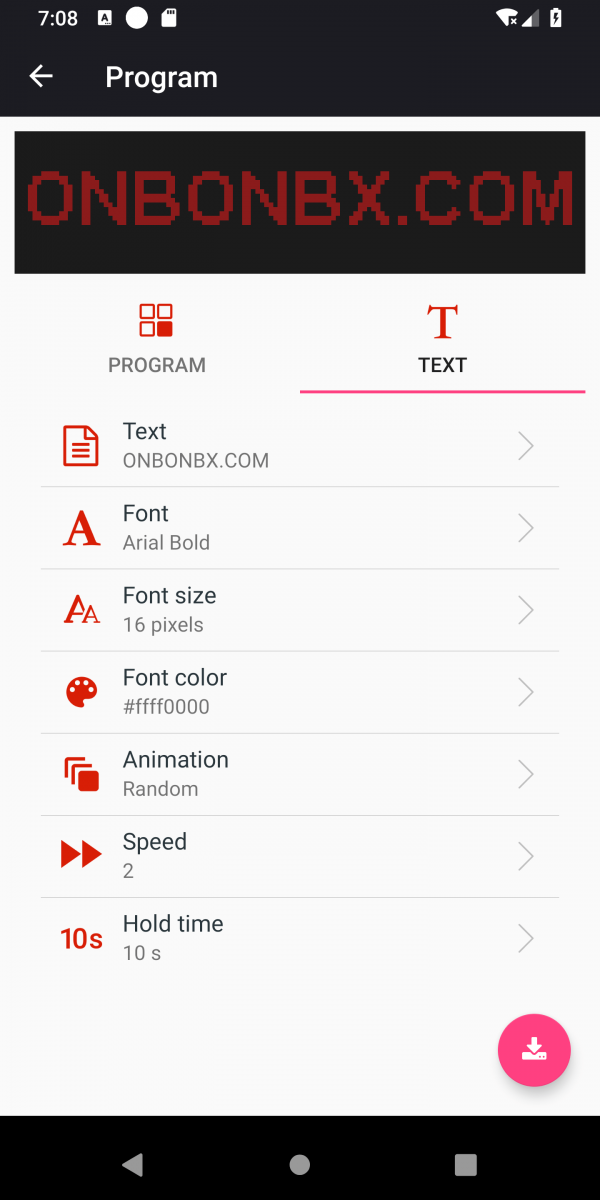Choose a different Animation effect
Image resolution: width=600 pixels, height=1200 pixels.
point(300,774)
